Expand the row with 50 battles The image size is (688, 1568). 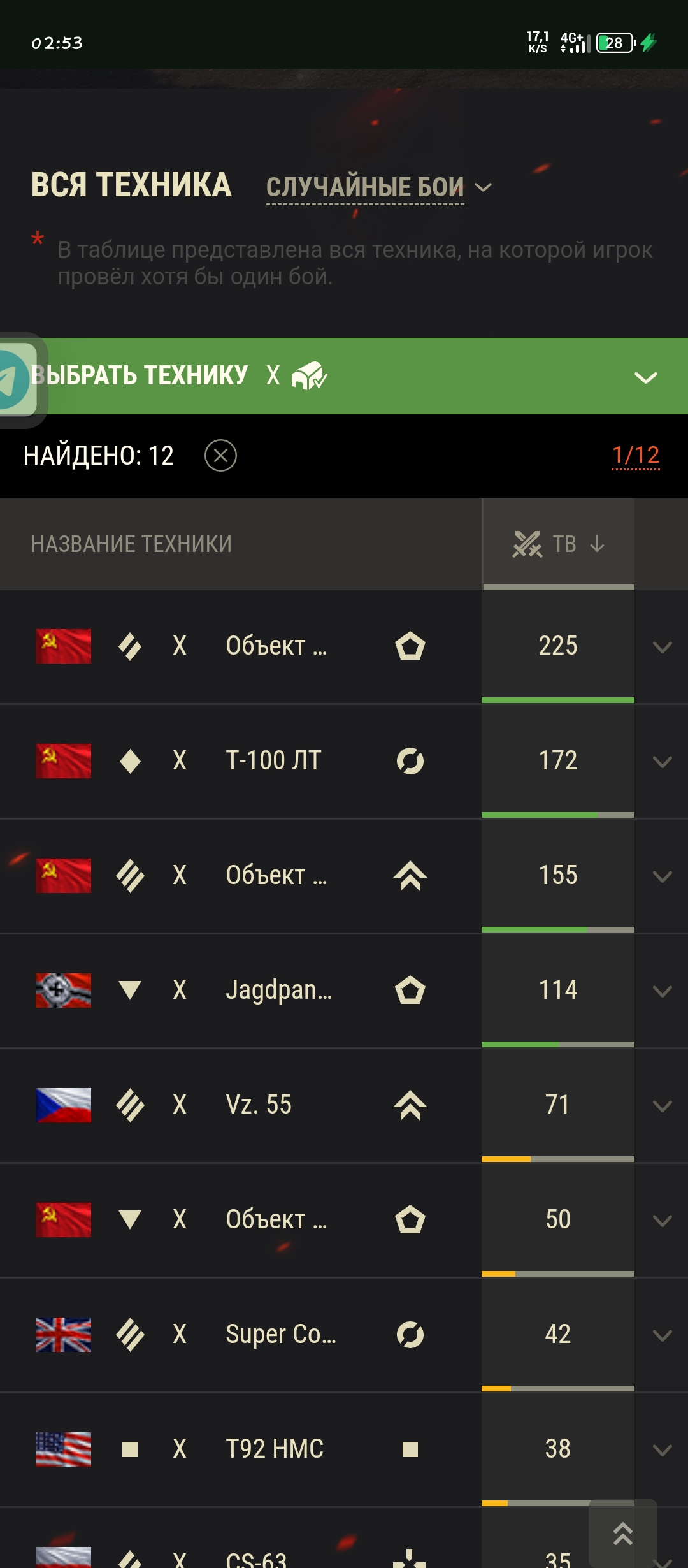663,1221
